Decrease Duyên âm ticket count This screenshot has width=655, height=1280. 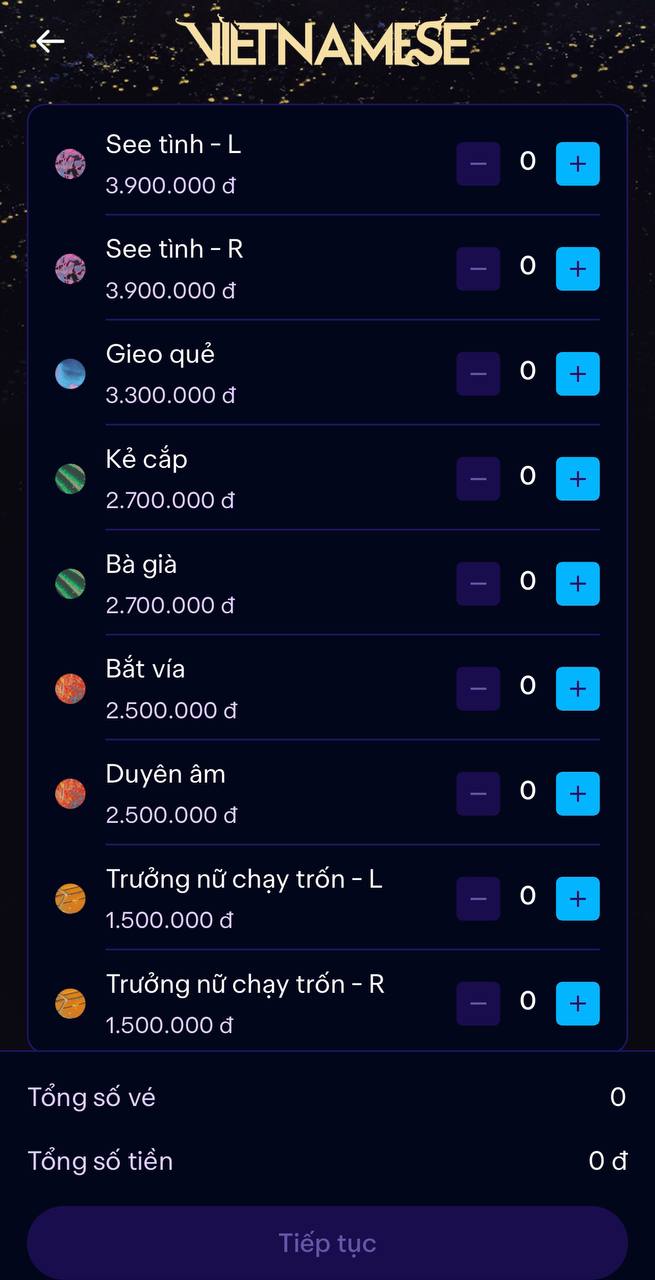point(478,794)
